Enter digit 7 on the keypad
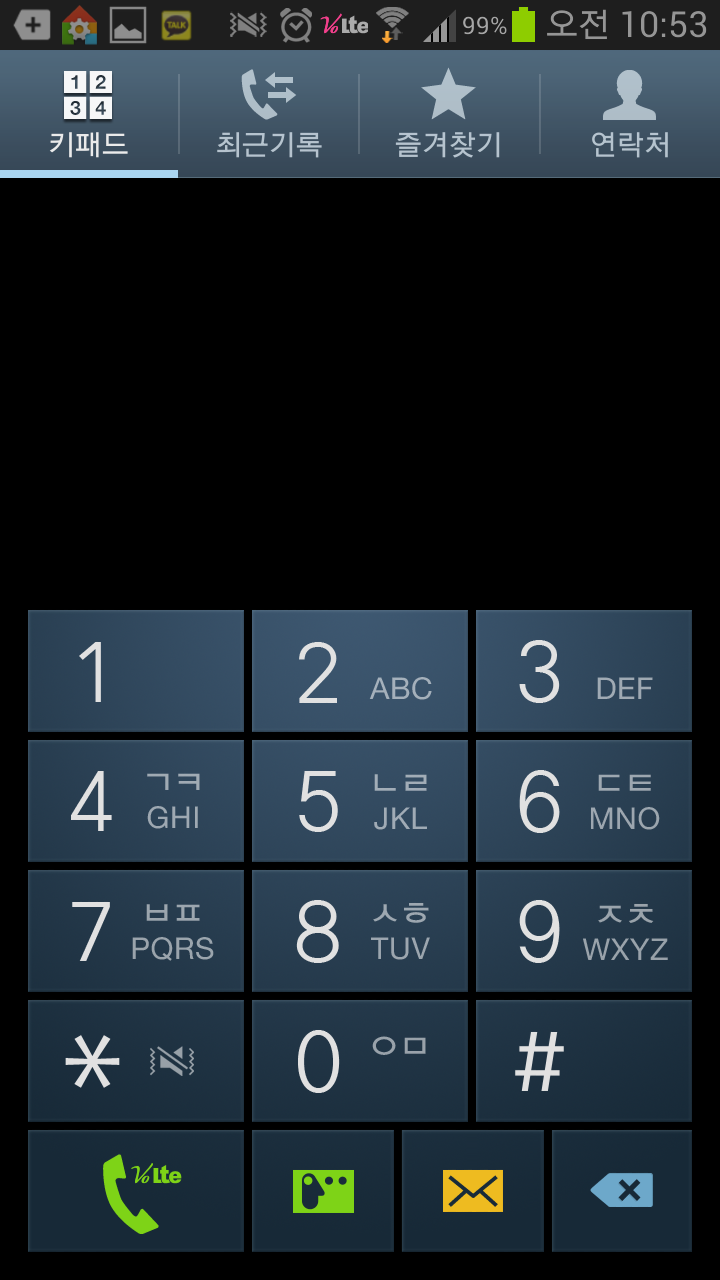This screenshot has height=1280, width=720. 136,931
